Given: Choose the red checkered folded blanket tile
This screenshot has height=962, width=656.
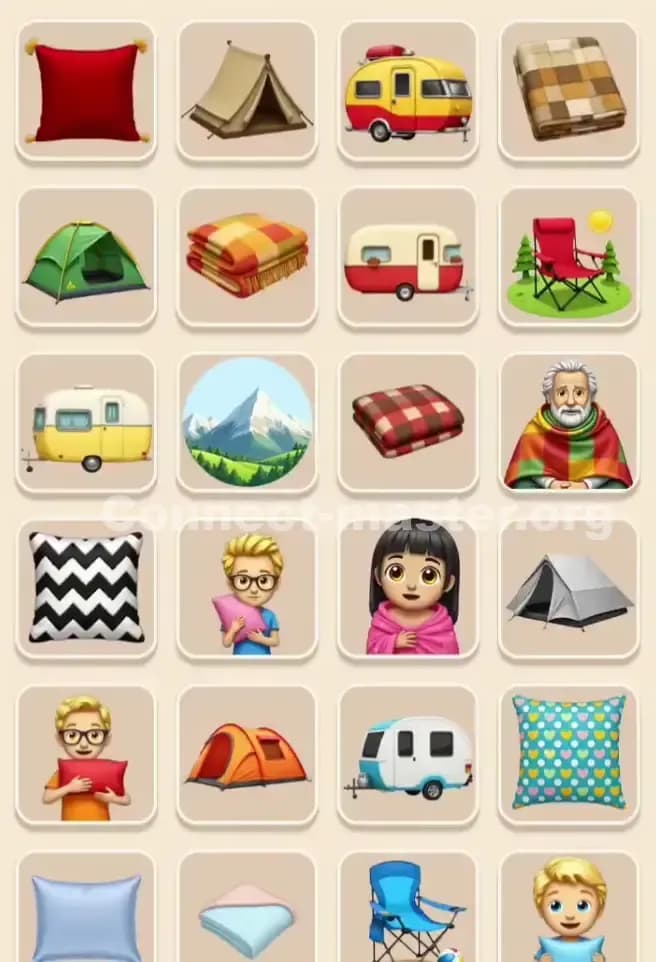Looking at the screenshot, I should click(x=408, y=424).
